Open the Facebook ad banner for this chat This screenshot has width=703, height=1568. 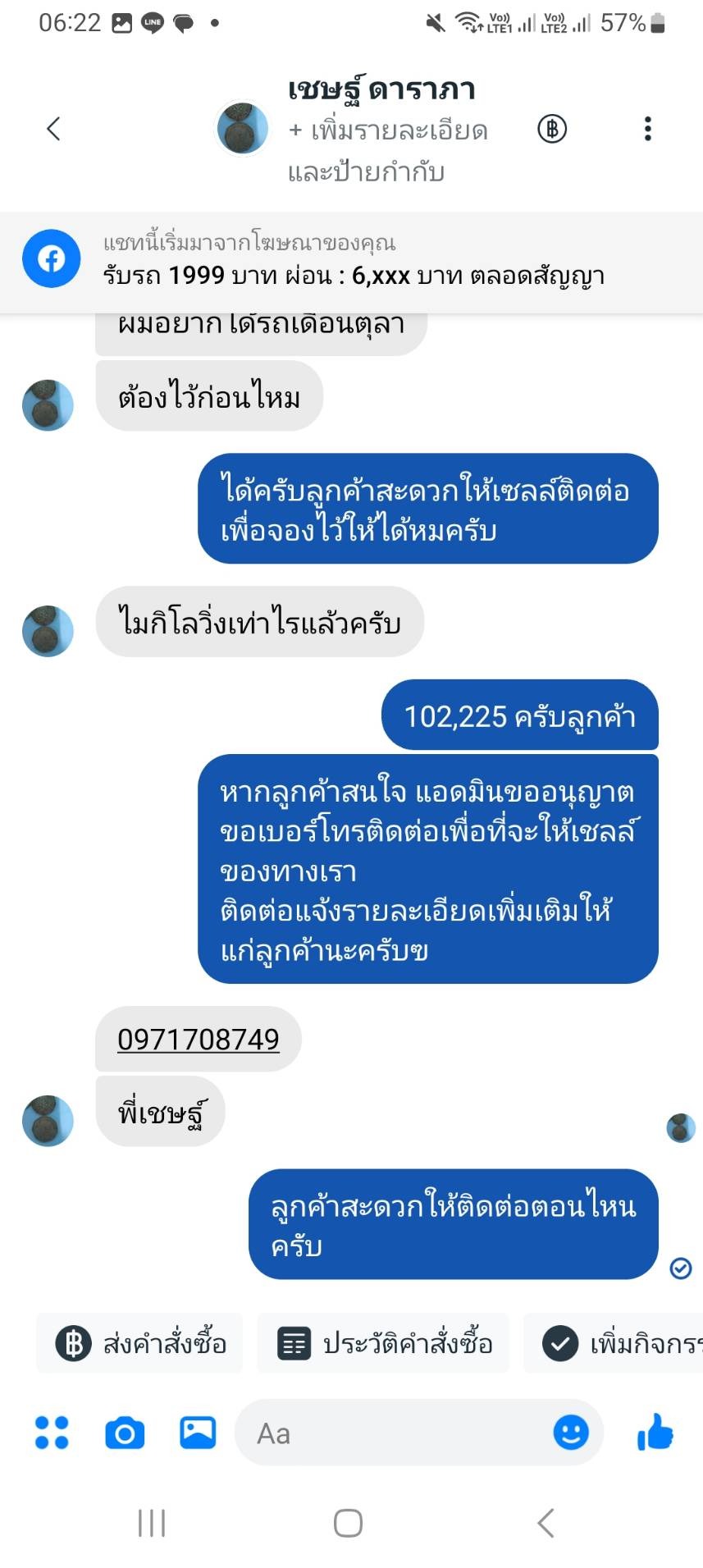pyautogui.click(x=351, y=260)
